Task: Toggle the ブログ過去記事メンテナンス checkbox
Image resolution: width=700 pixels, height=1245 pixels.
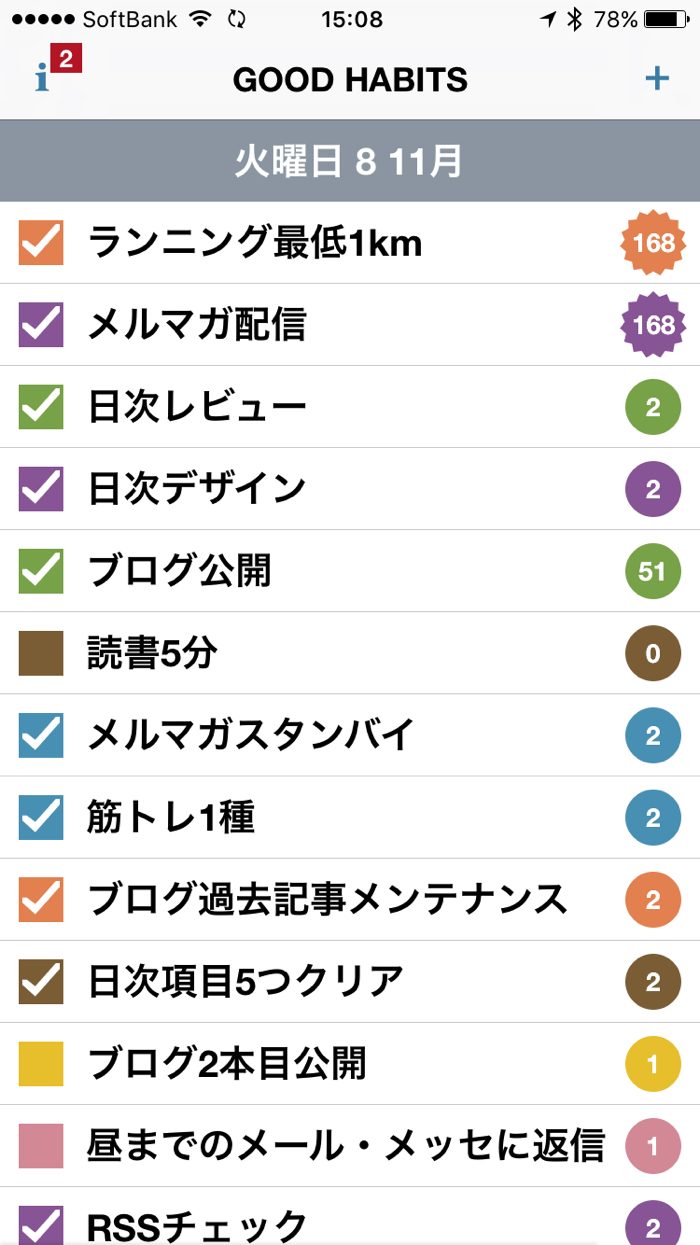Action: coord(41,899)
